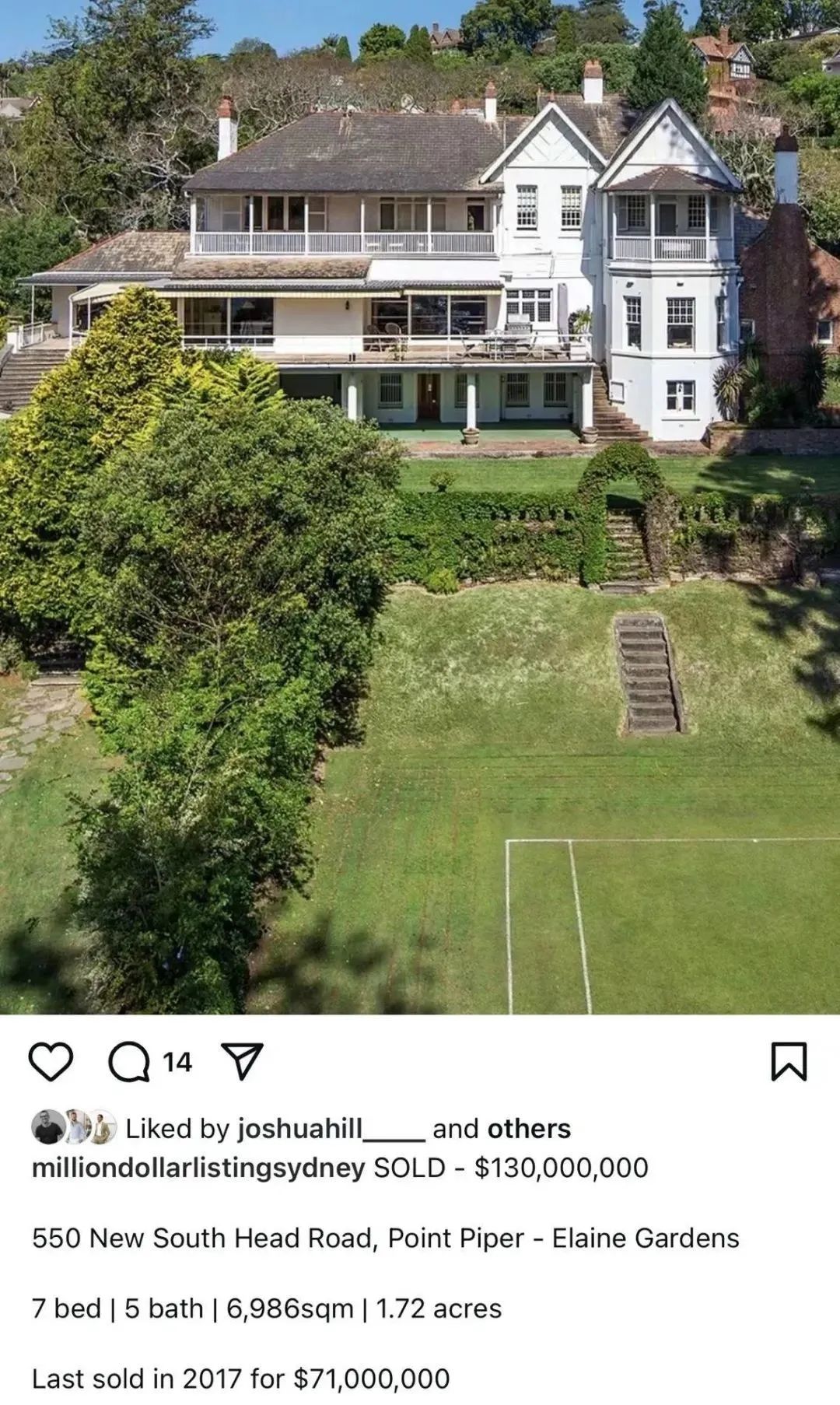This screenshot has height=1405, width=840.
Task: Open the mansion photo of the post
Action: pyautogui.click(x=420, y=506)
